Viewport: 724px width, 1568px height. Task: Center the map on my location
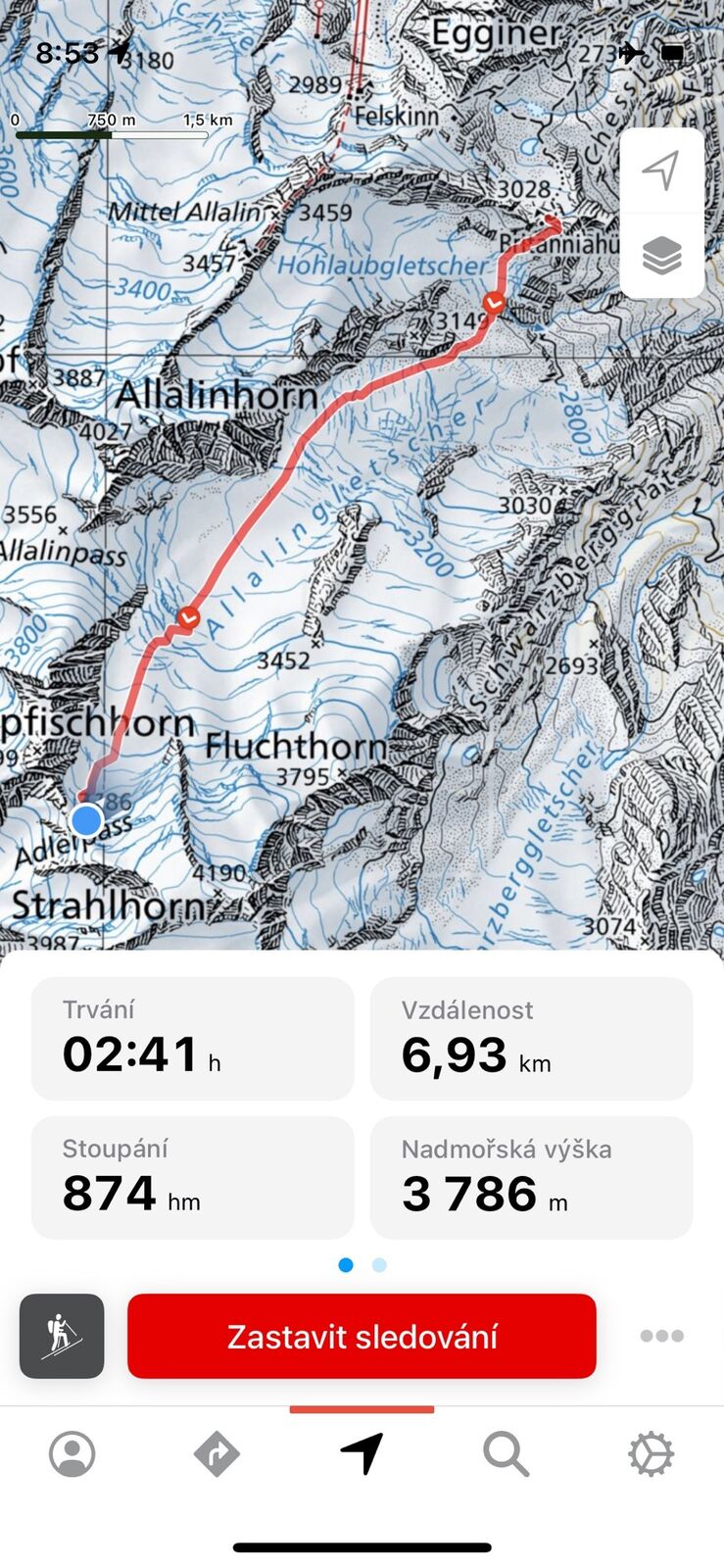point(661,171)
